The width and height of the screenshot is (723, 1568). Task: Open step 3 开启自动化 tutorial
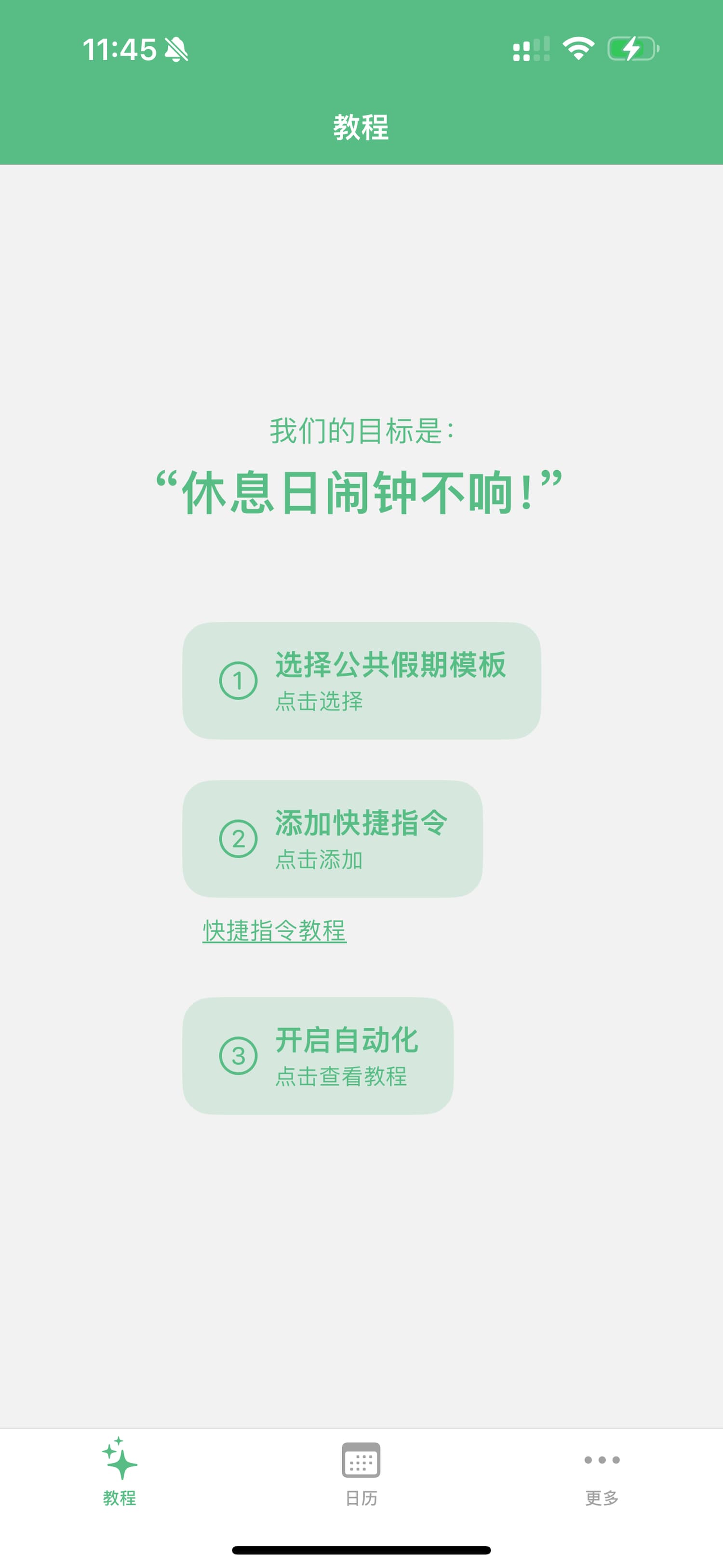pos(318,1055)
